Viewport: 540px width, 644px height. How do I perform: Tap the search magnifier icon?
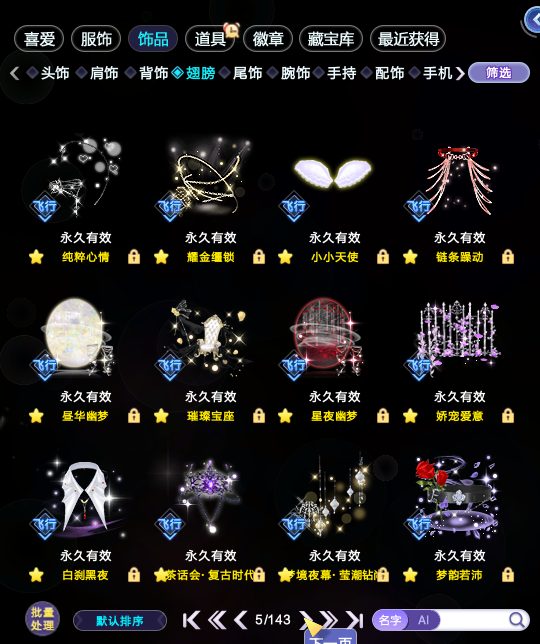tap(517, 620)
